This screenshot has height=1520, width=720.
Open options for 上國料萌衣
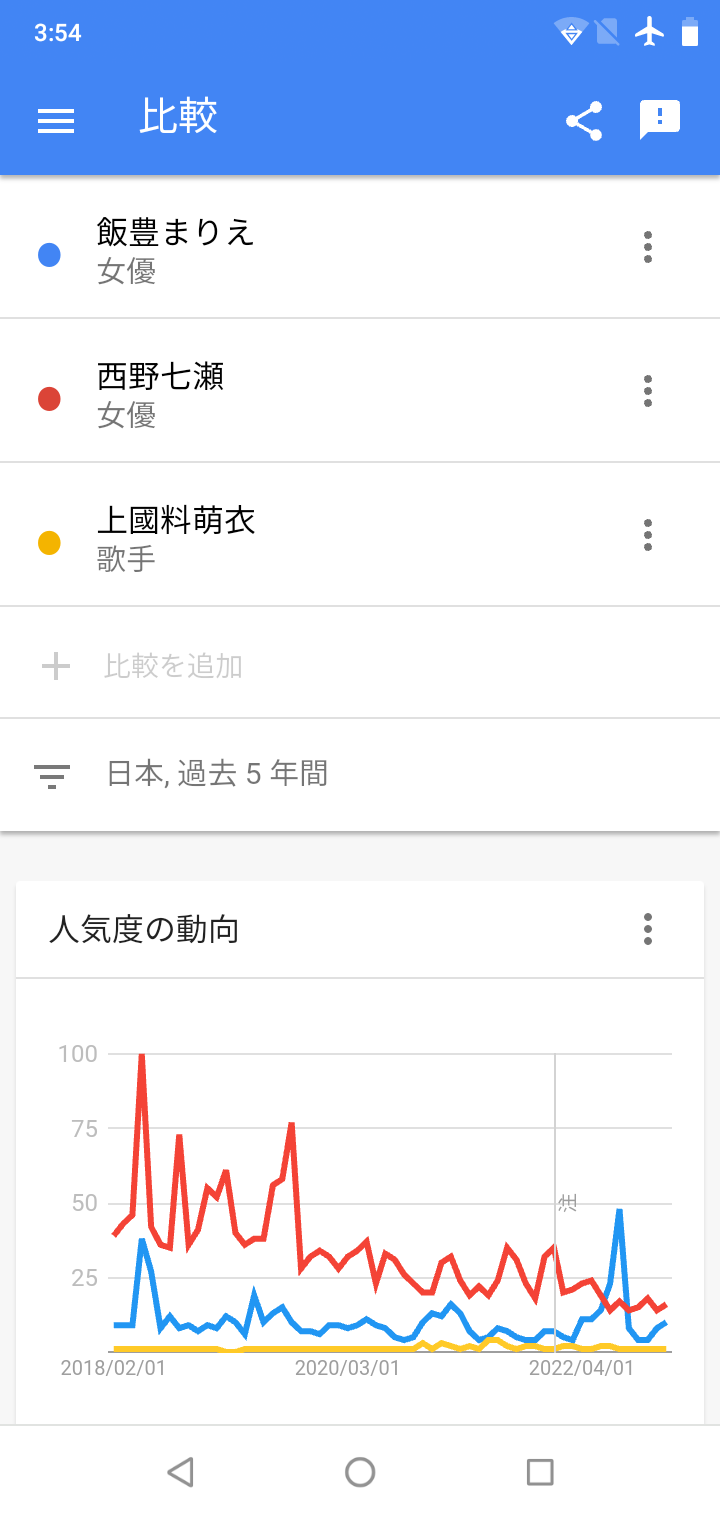click(648, 535)
